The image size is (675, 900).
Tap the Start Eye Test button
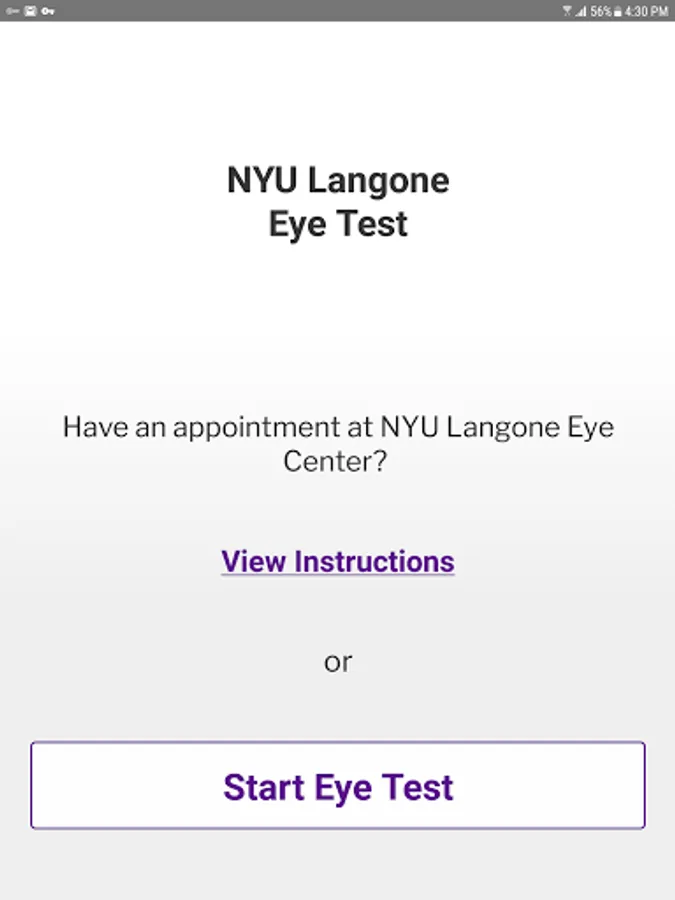(338, 786)
